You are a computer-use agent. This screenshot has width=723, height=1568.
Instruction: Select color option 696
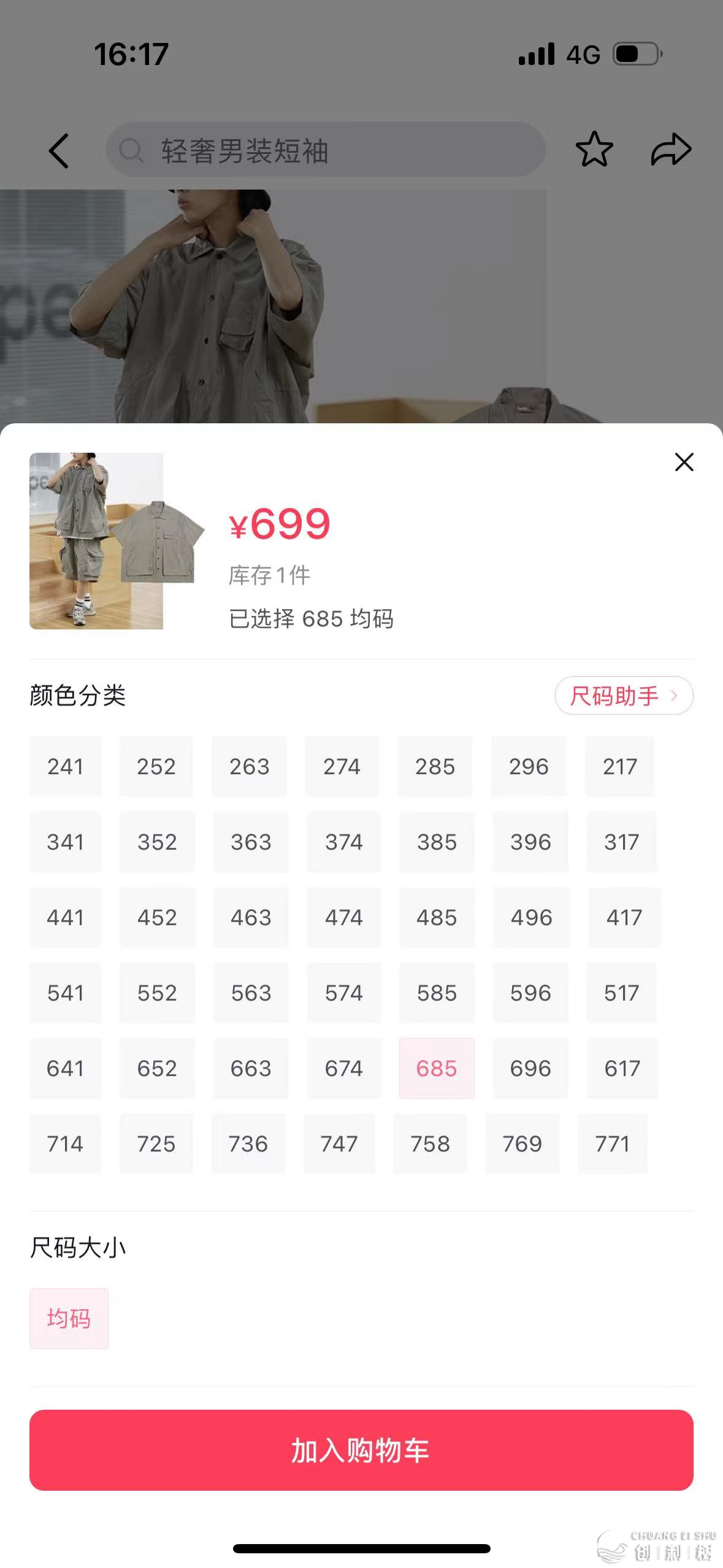pyautogui.click(x=530, y=1069)
